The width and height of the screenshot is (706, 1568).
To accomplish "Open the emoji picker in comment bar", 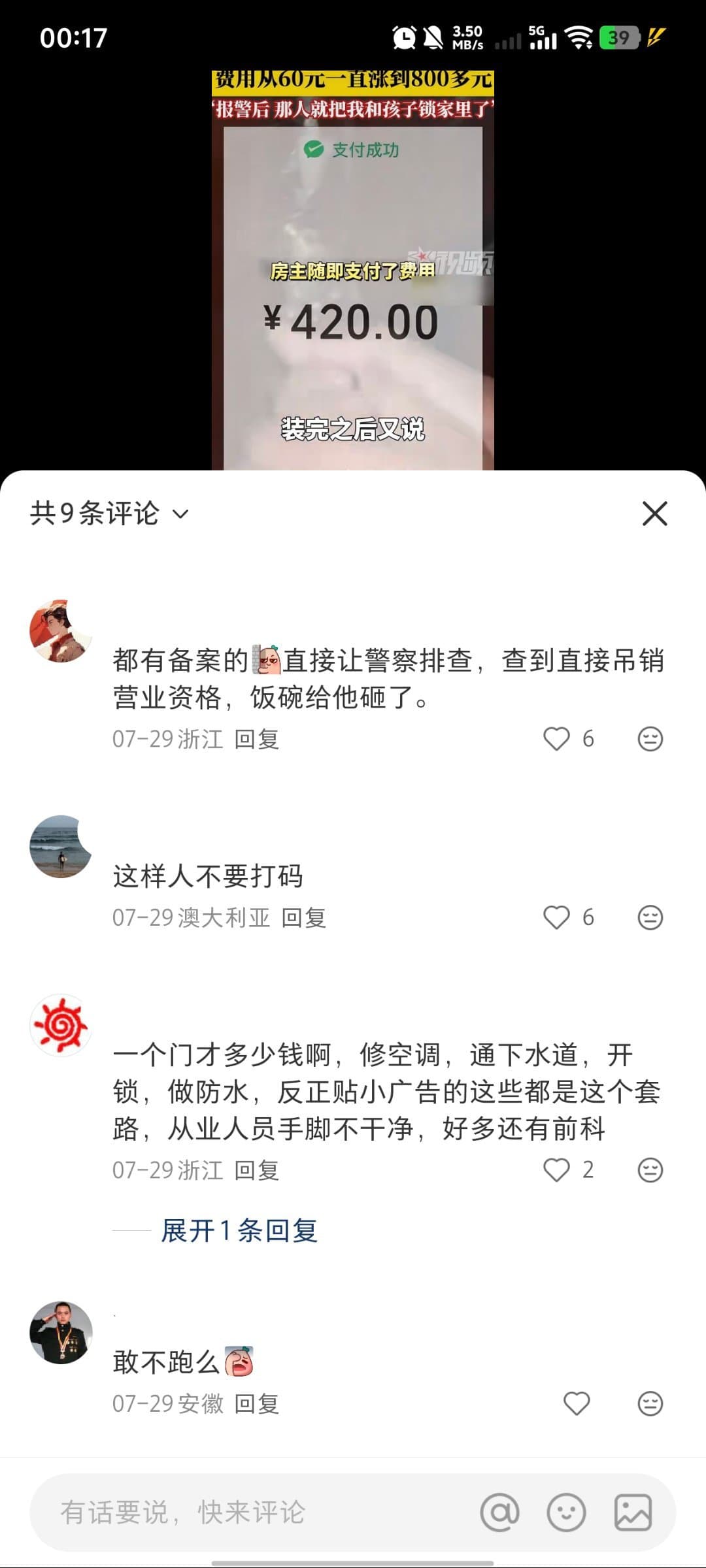I will pyautogui.click(x=566, y=1512).
